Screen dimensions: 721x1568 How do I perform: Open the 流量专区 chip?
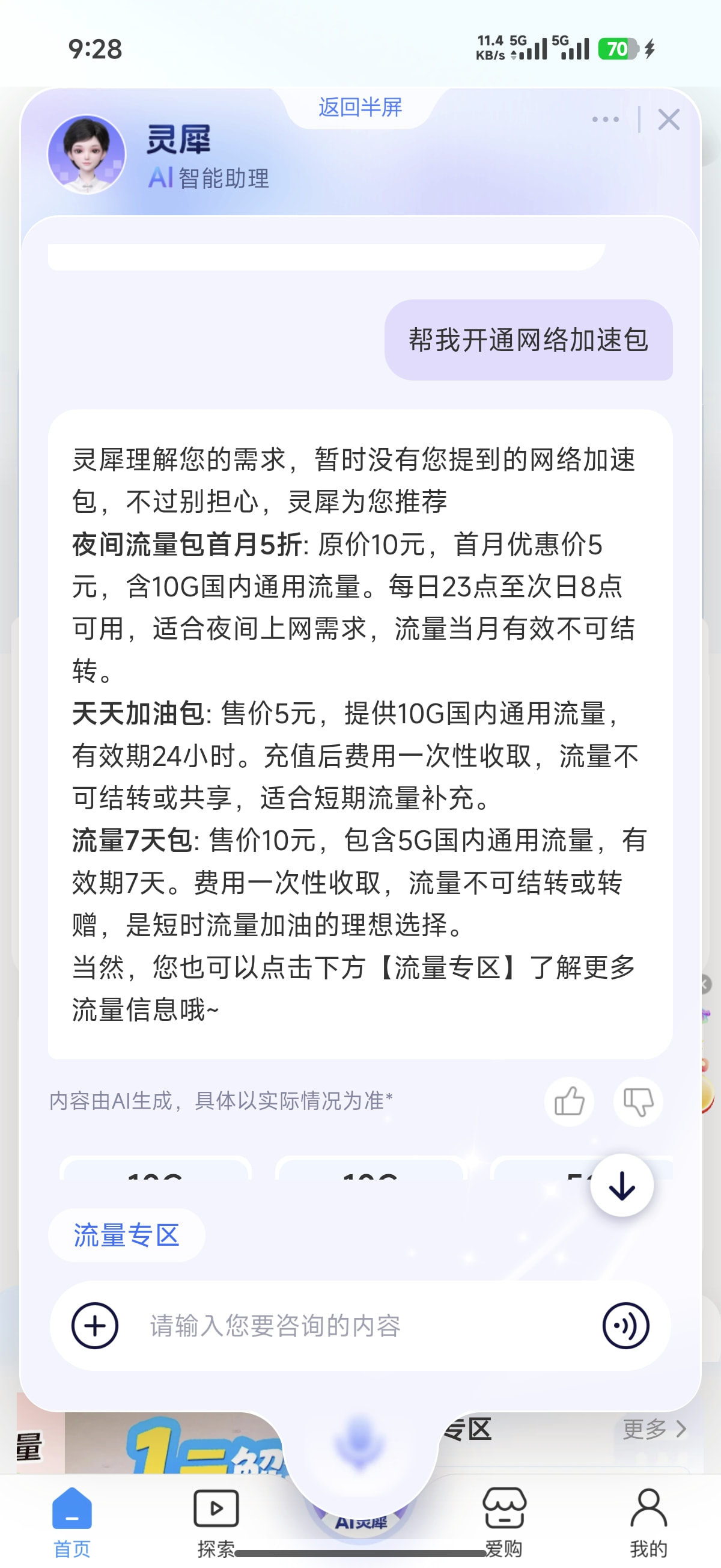pos(127,1235)
